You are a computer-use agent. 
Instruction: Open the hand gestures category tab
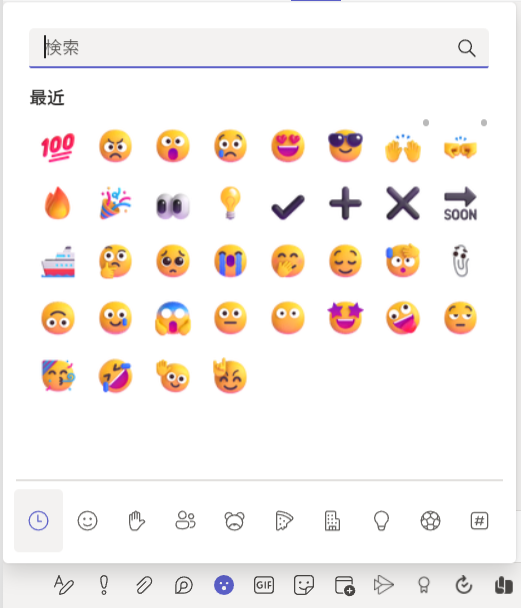coord(136,520)
